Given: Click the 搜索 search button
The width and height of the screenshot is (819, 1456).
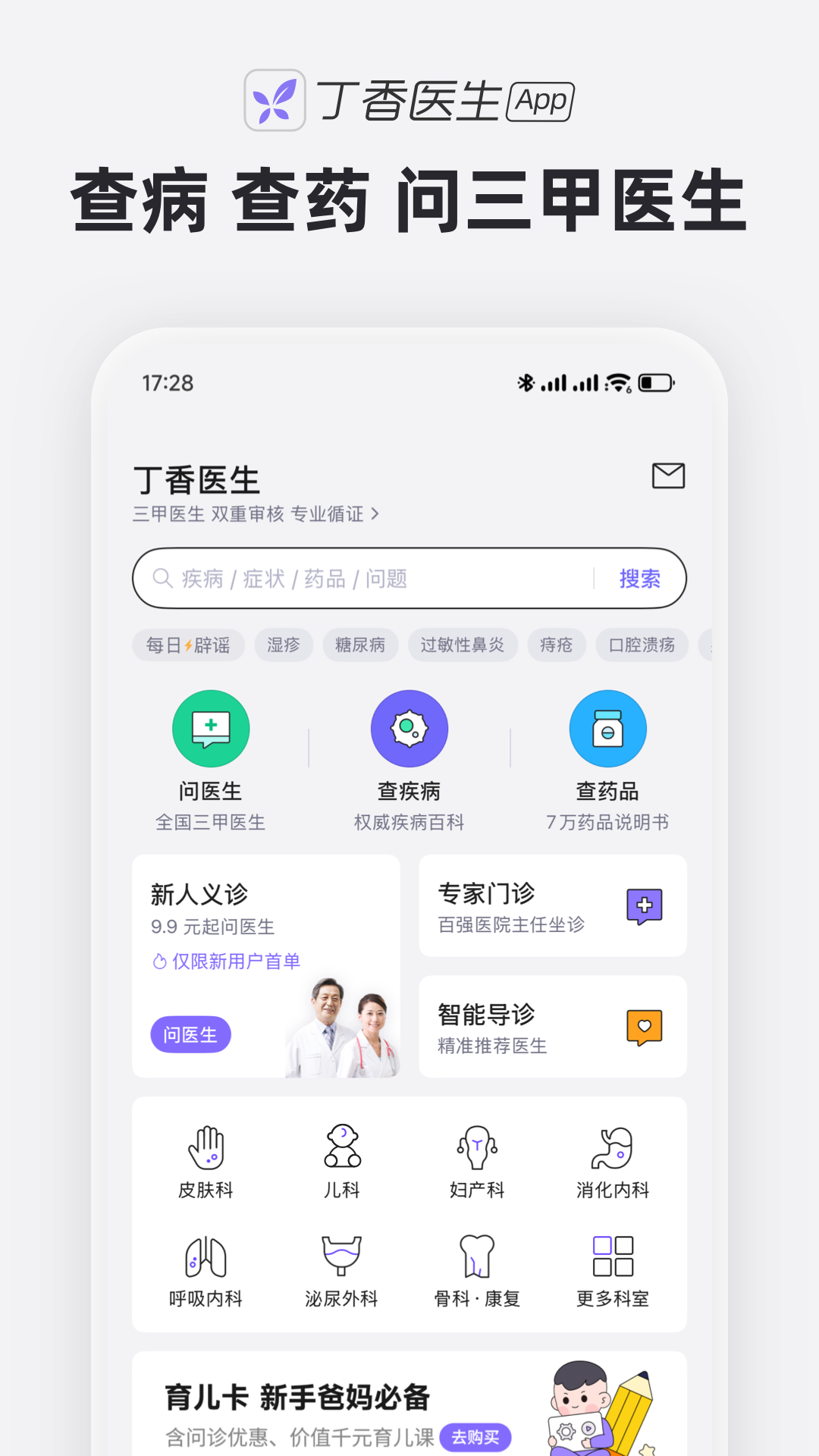Looking at the screenshot, I should pos(639,578).
